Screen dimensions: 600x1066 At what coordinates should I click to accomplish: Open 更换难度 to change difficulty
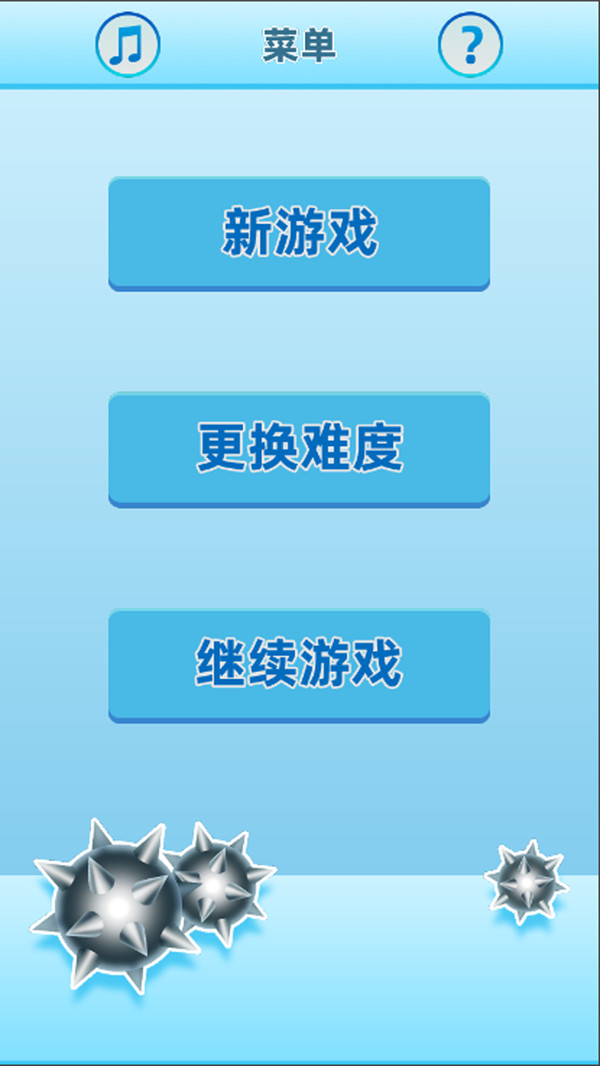(x=299, y=450)
